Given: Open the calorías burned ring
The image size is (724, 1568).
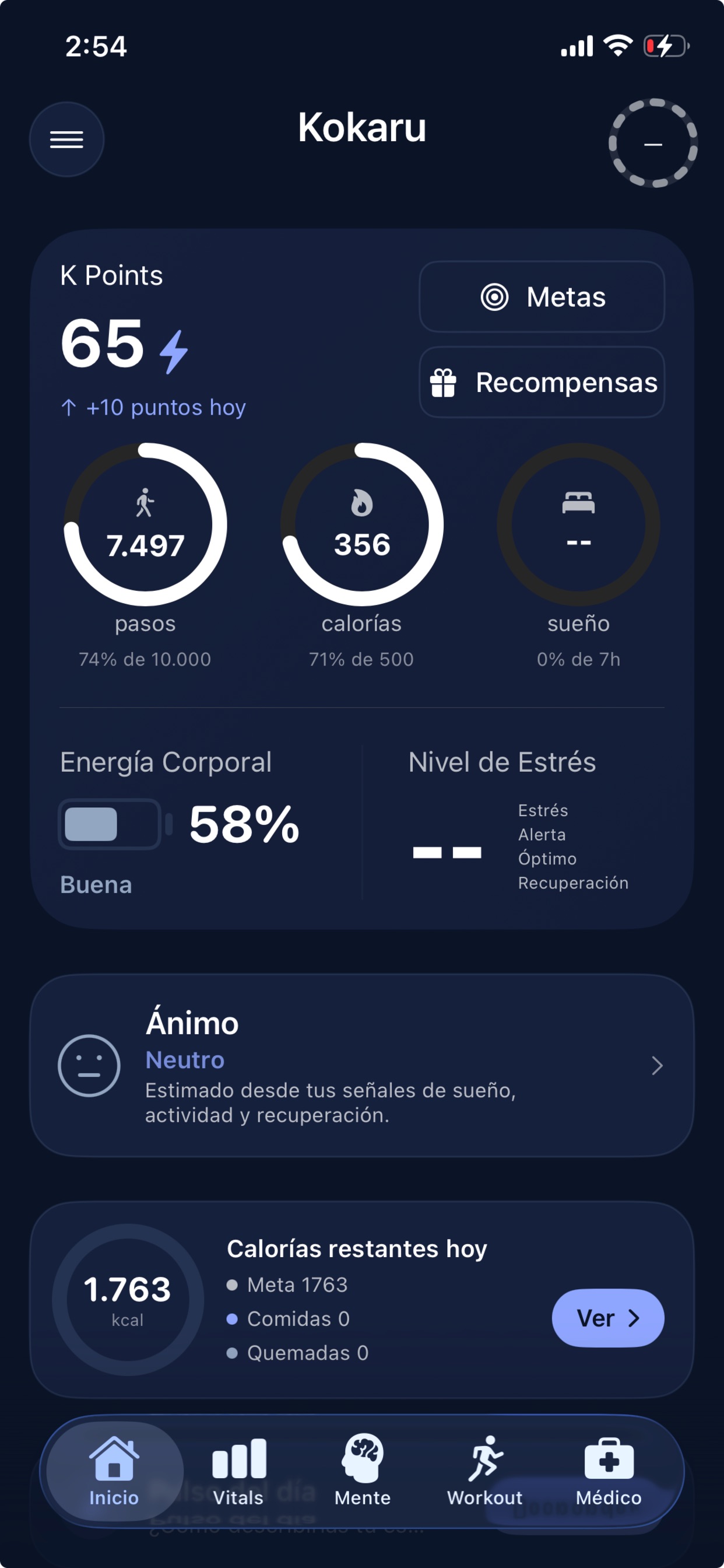Looking at the screenshot, I should (x=362, y=524).
